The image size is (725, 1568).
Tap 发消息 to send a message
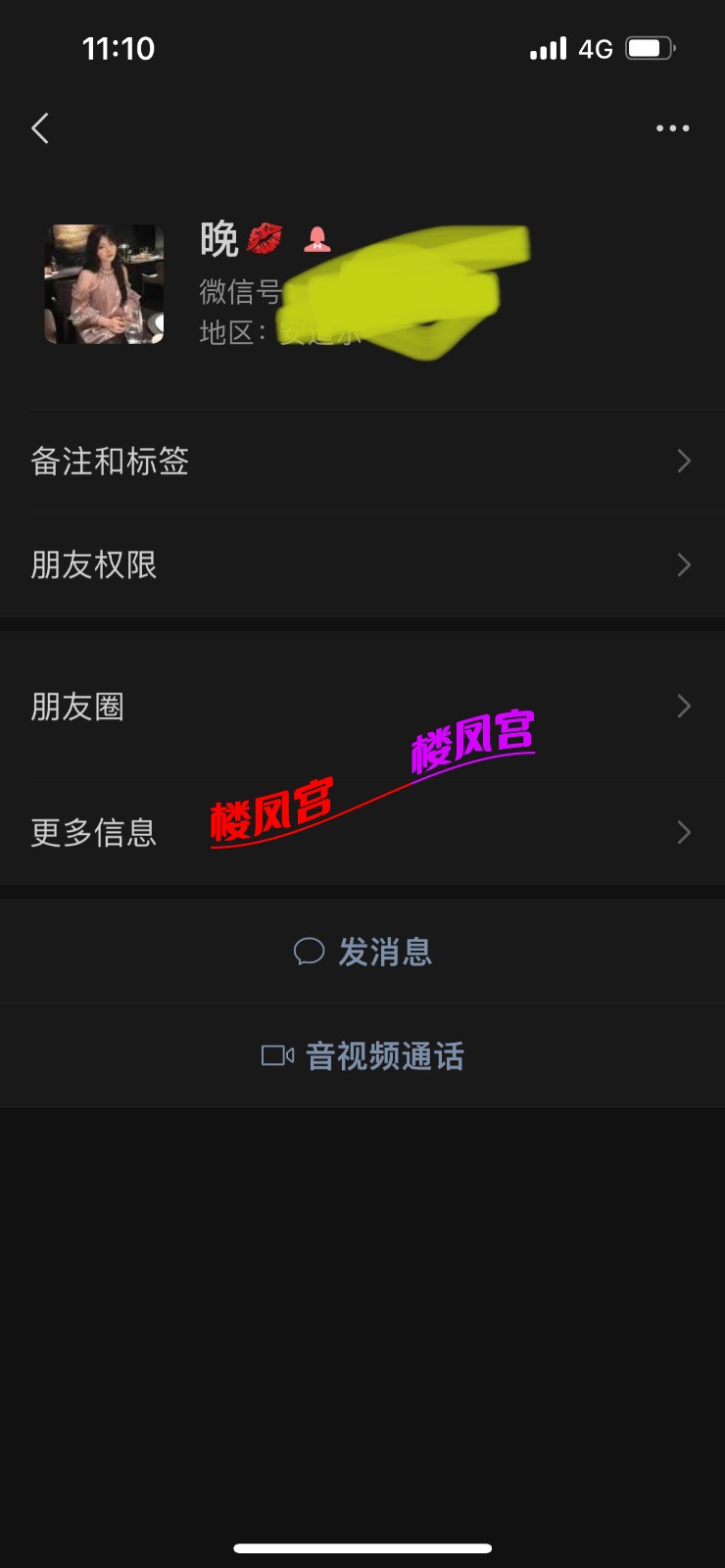(362, 952)
